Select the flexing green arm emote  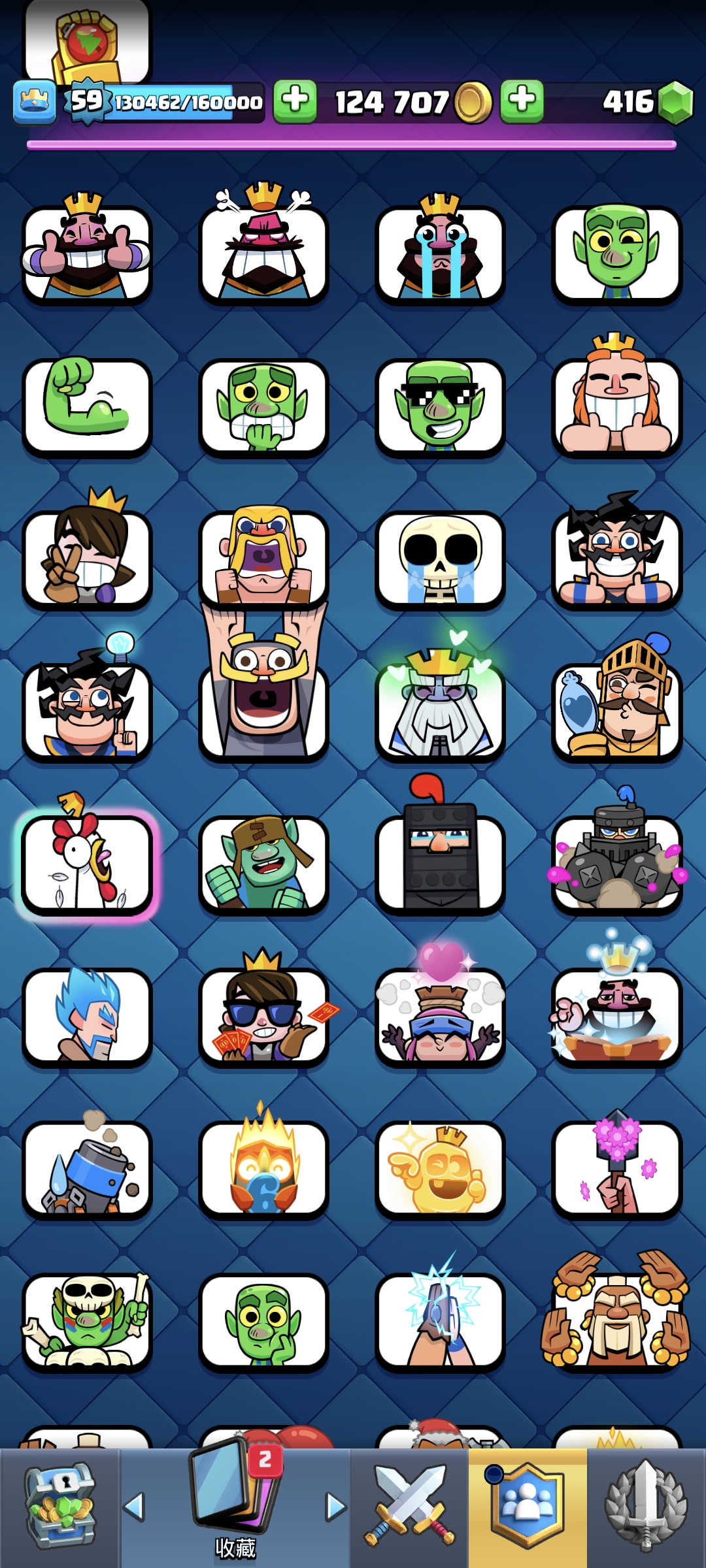[x=87, y=405]
